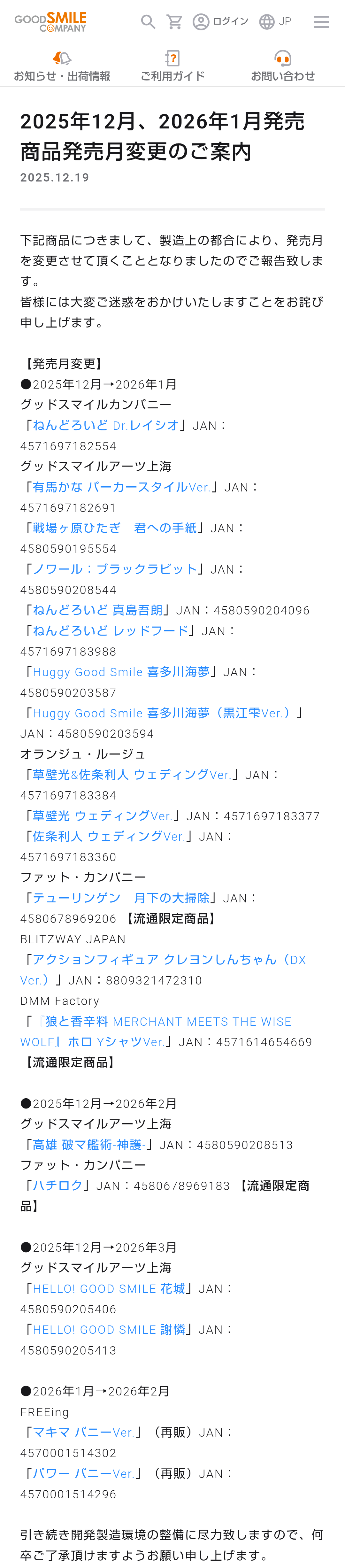This screenshot has height=1568, width=345.
Task: Open HELLO! GOOD SMILE 花城 link
Action: point(108,1289)
